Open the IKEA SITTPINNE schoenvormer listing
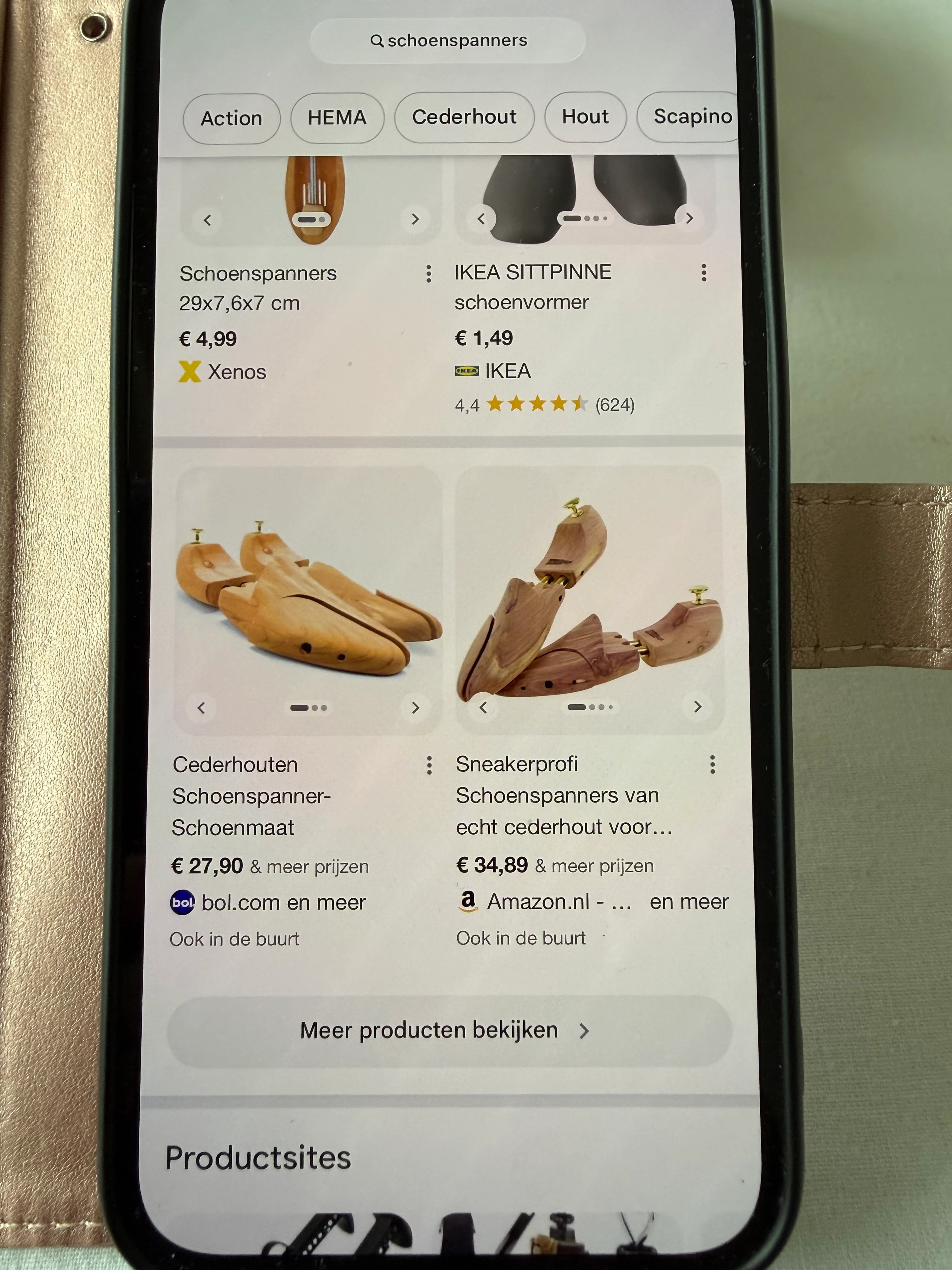The image size is (952, 1270). (533, 287)
